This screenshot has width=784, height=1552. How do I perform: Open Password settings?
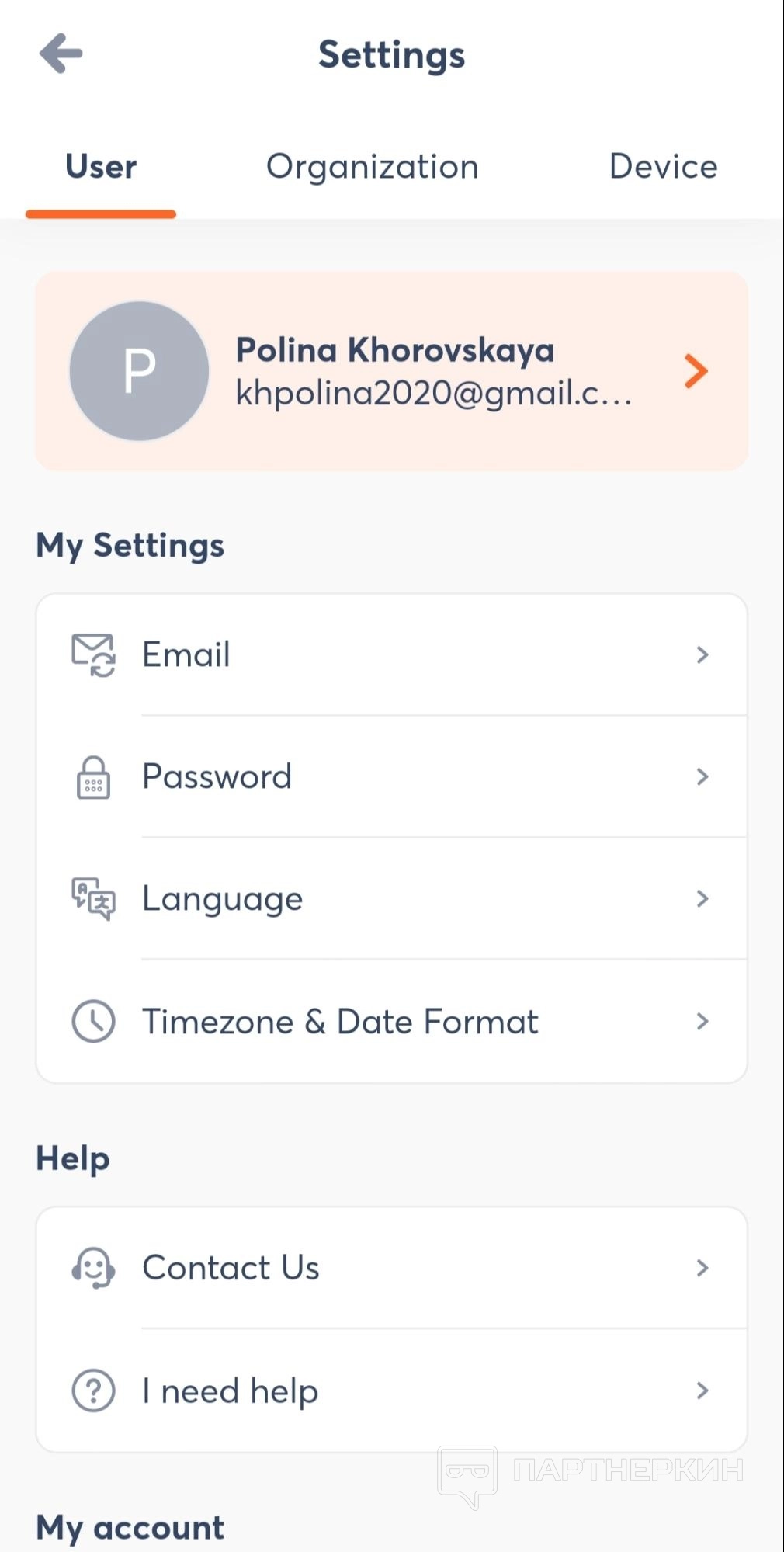(x=391, y=776)
